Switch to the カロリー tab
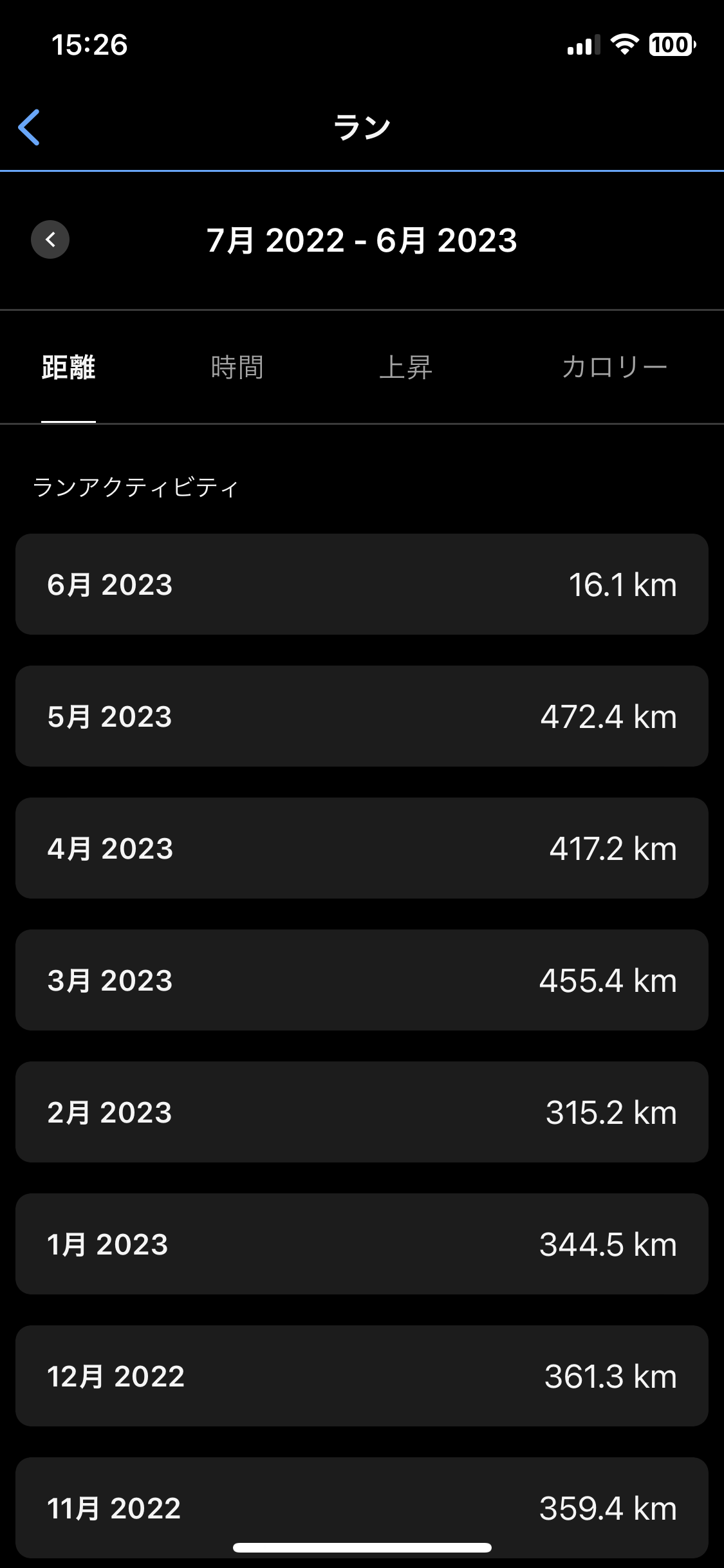Image resolution: width=724 pixels, height=1568 pixels. (614, 368)
